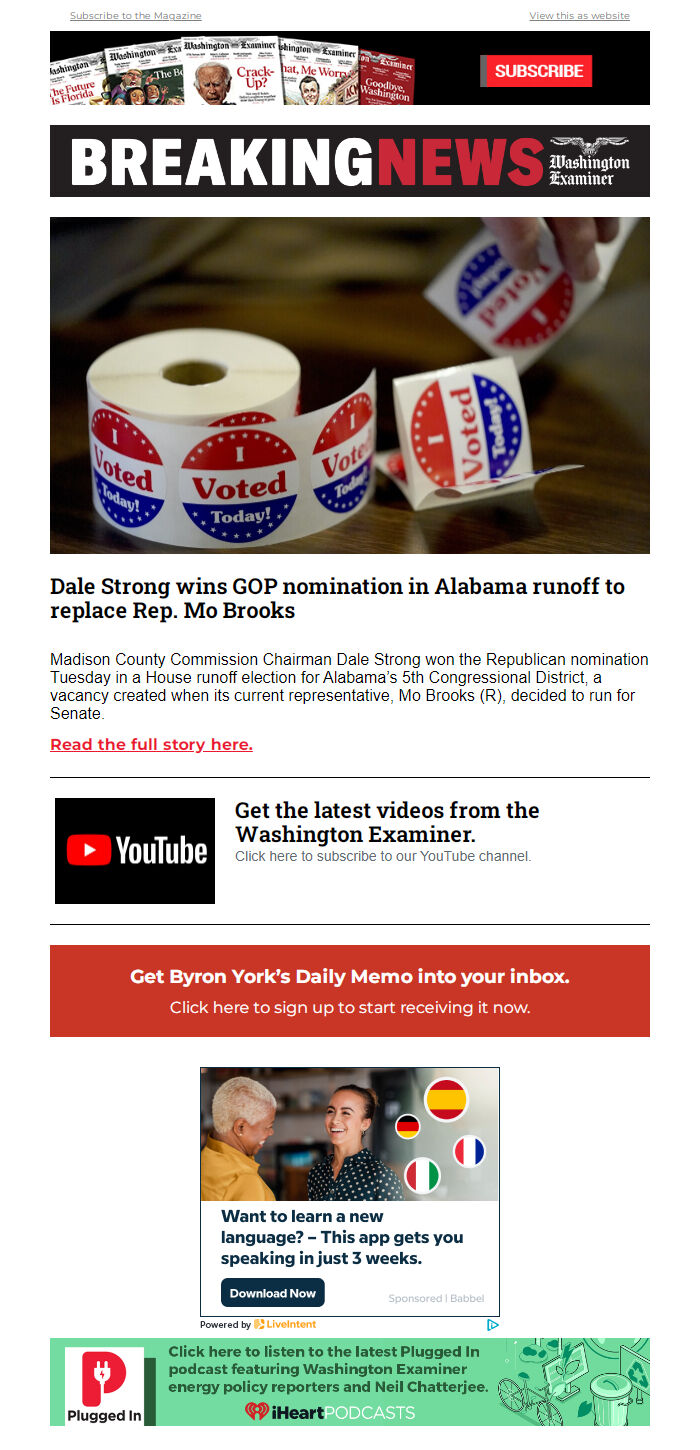Viewport: 700px width, 1450px height.
Task: Tap Read the full story here
Action: [x=151, y=744]
